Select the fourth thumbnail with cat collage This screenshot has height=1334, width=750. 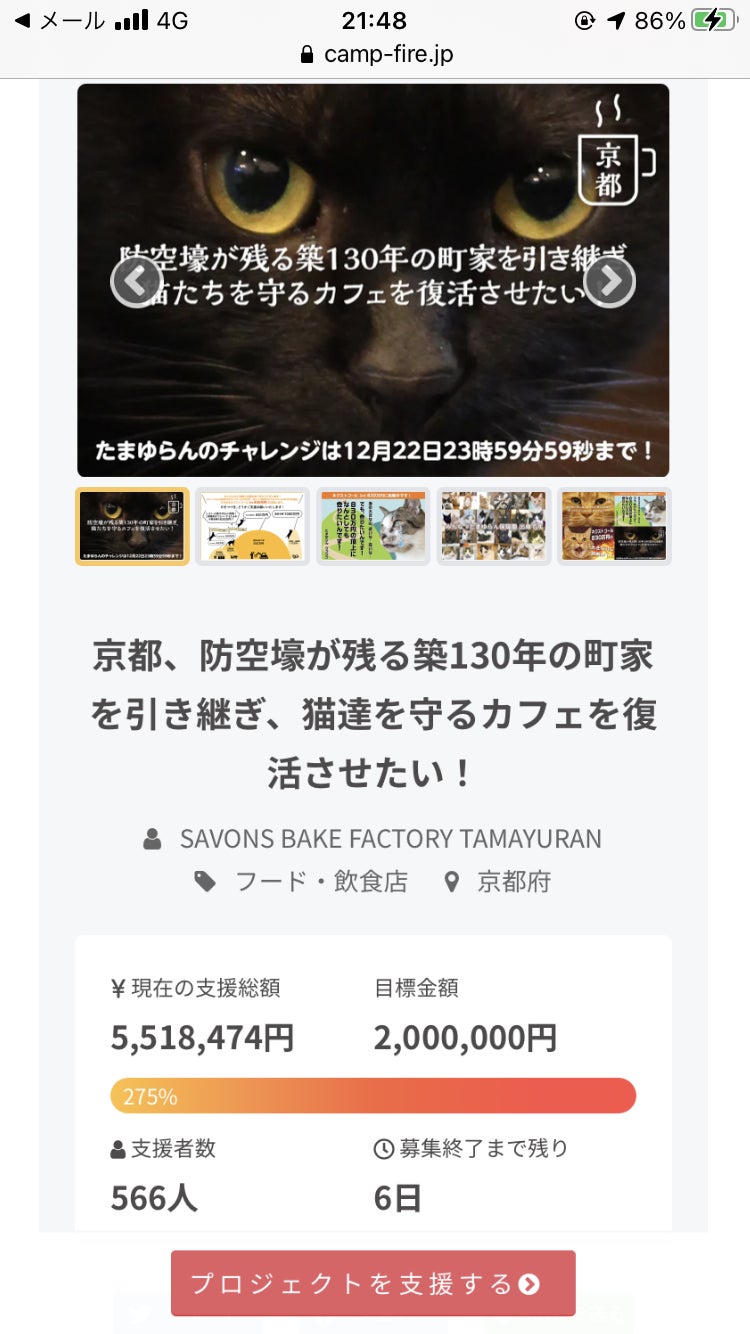[x=494, y=526]
